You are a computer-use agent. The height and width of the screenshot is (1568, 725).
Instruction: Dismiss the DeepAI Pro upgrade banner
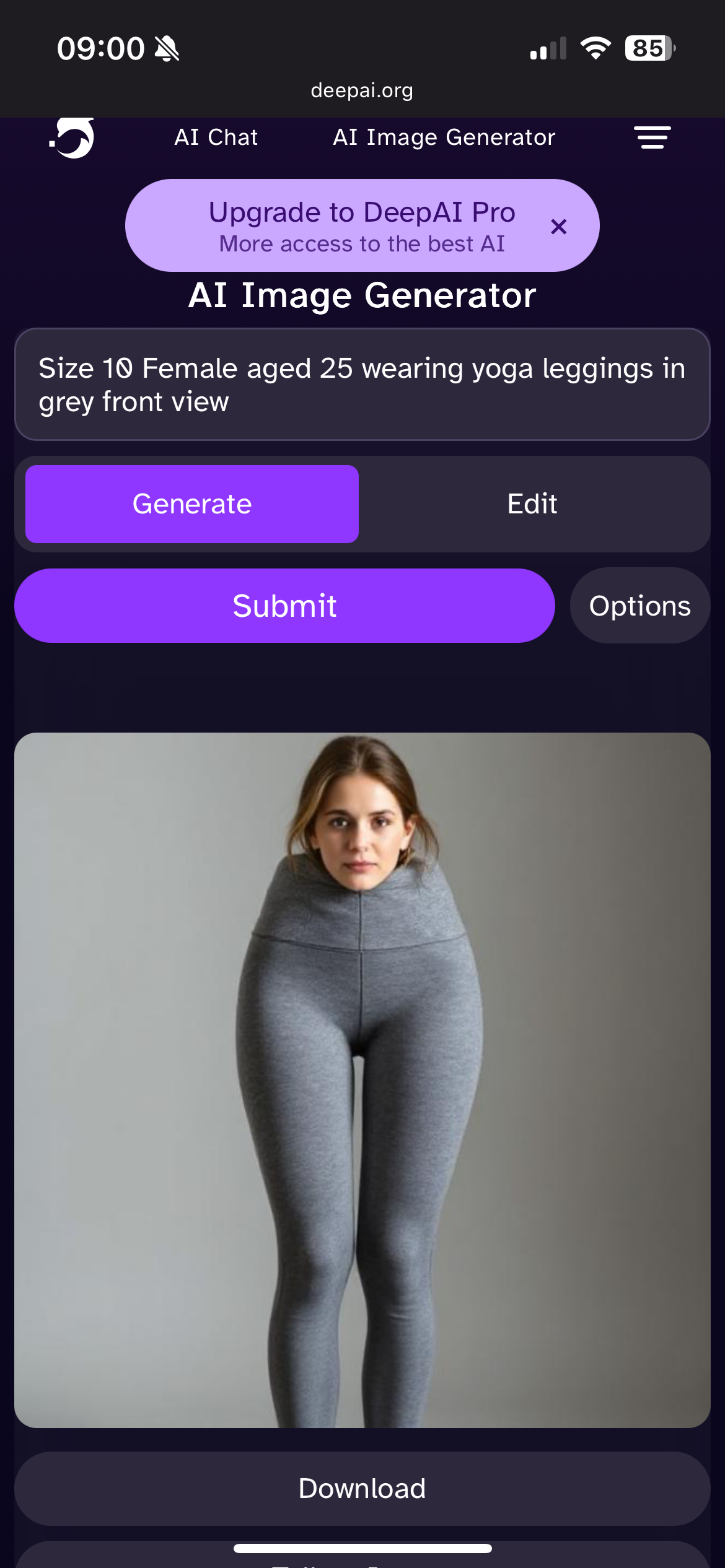tap(559, 227)
